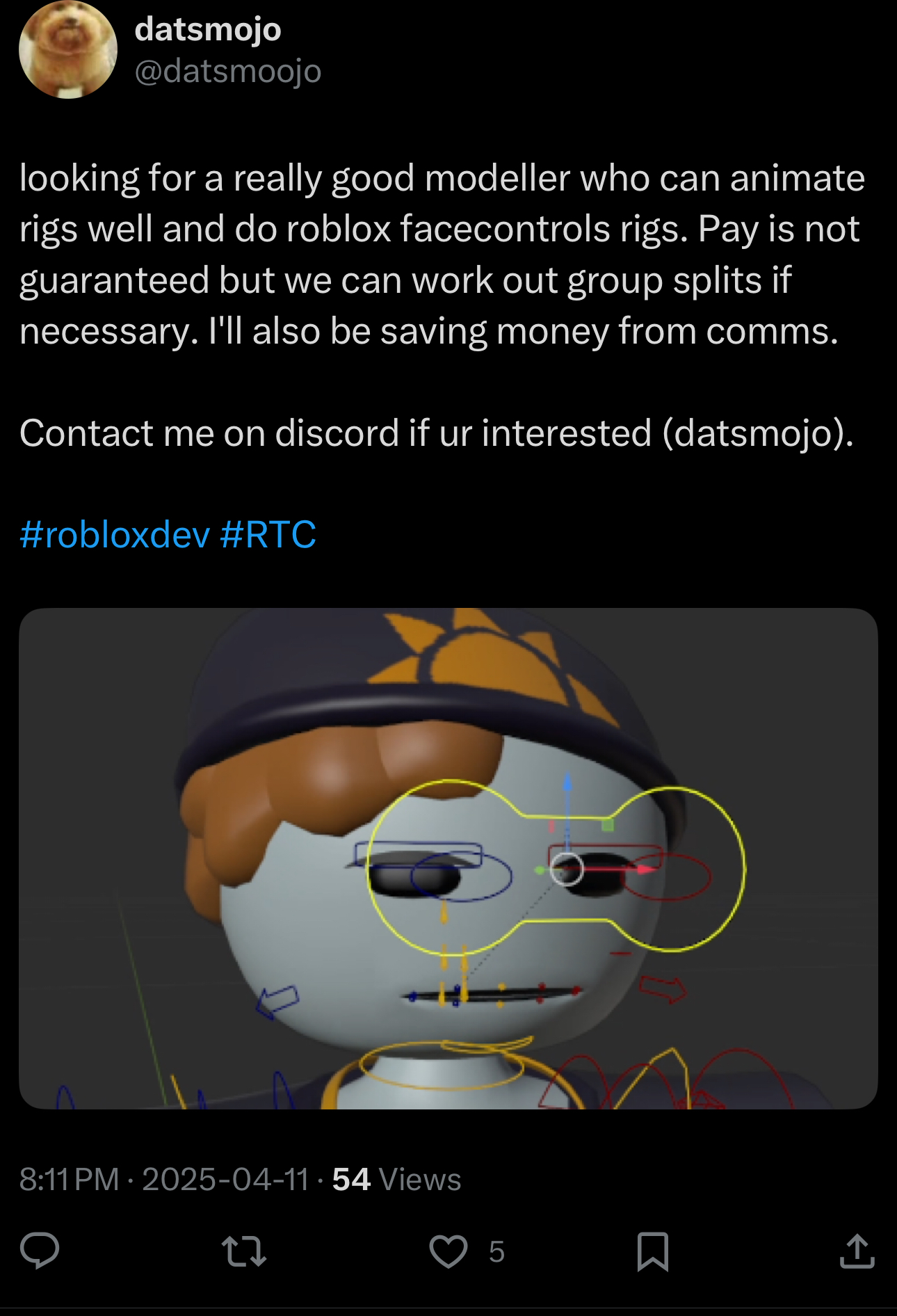Reply to datsmojo's post

(x=40, y=1251)
